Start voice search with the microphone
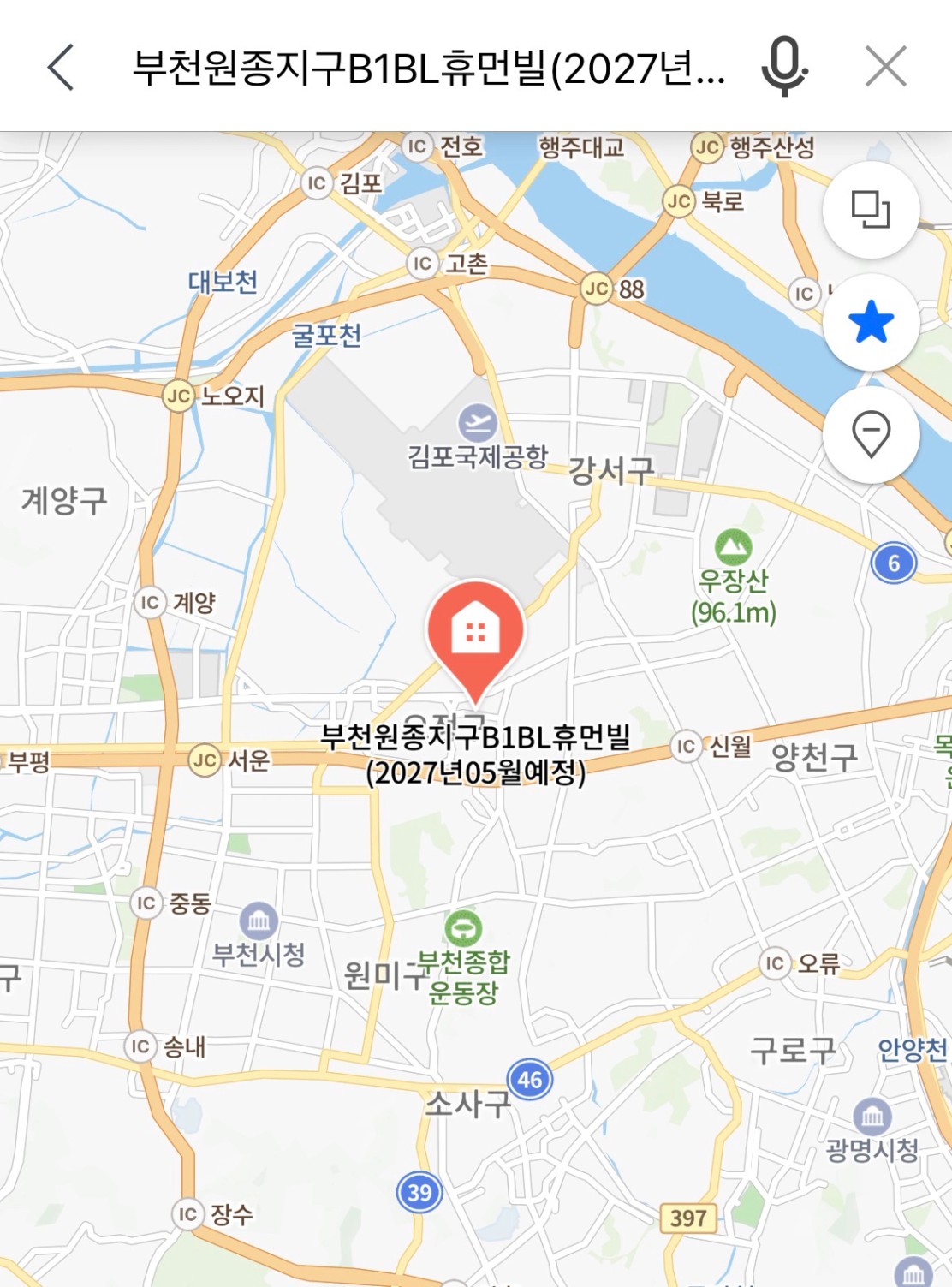Screen dimensions: 952x1287 pyautogui.click(x=783, y=67)
